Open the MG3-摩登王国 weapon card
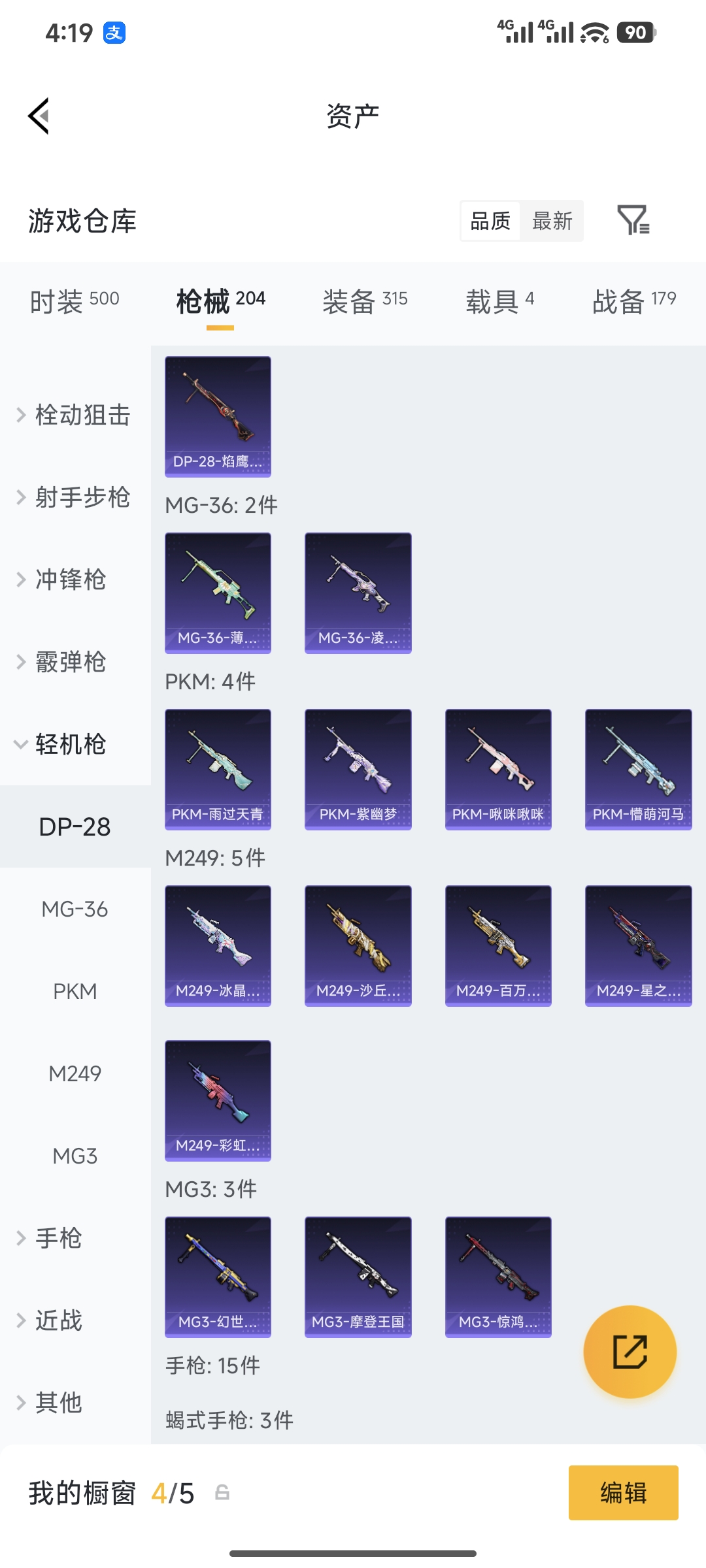The image size is (706, 1568). click(x=357, y=1277)
